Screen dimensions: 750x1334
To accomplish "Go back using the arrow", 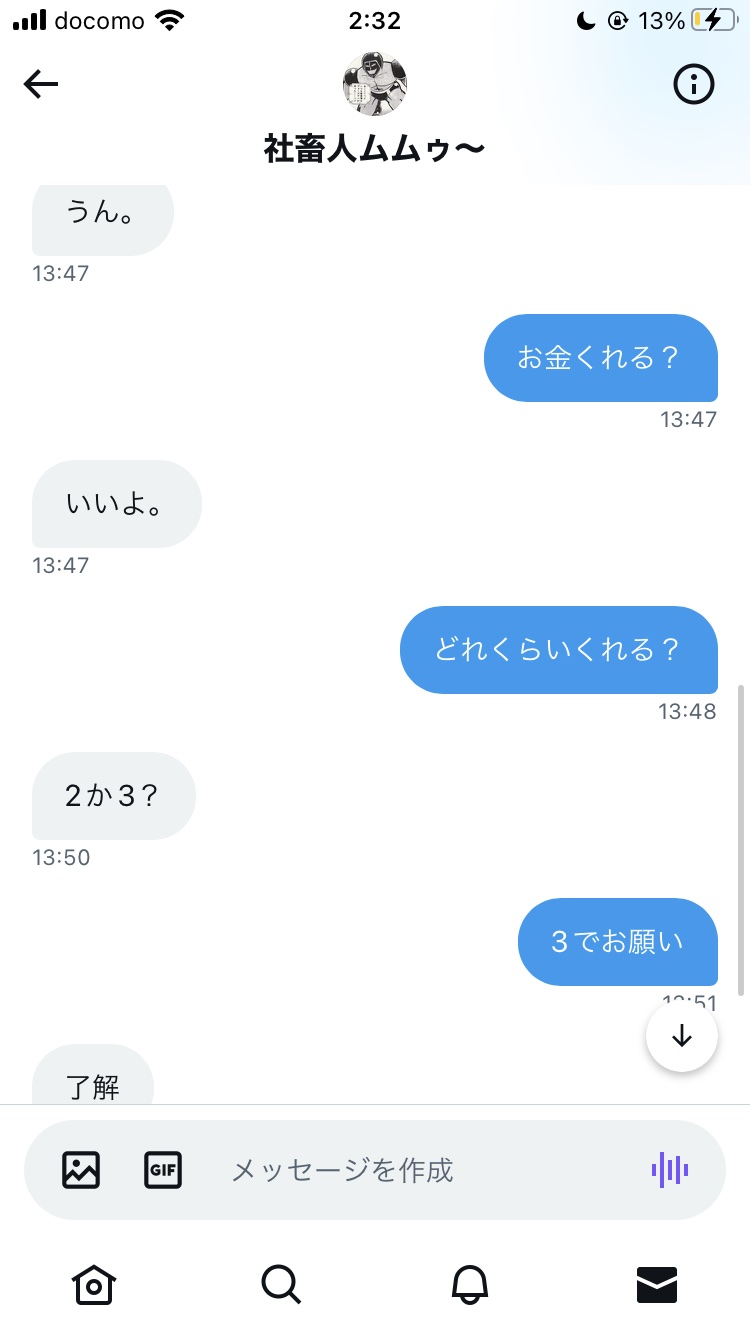I will 41,85.
